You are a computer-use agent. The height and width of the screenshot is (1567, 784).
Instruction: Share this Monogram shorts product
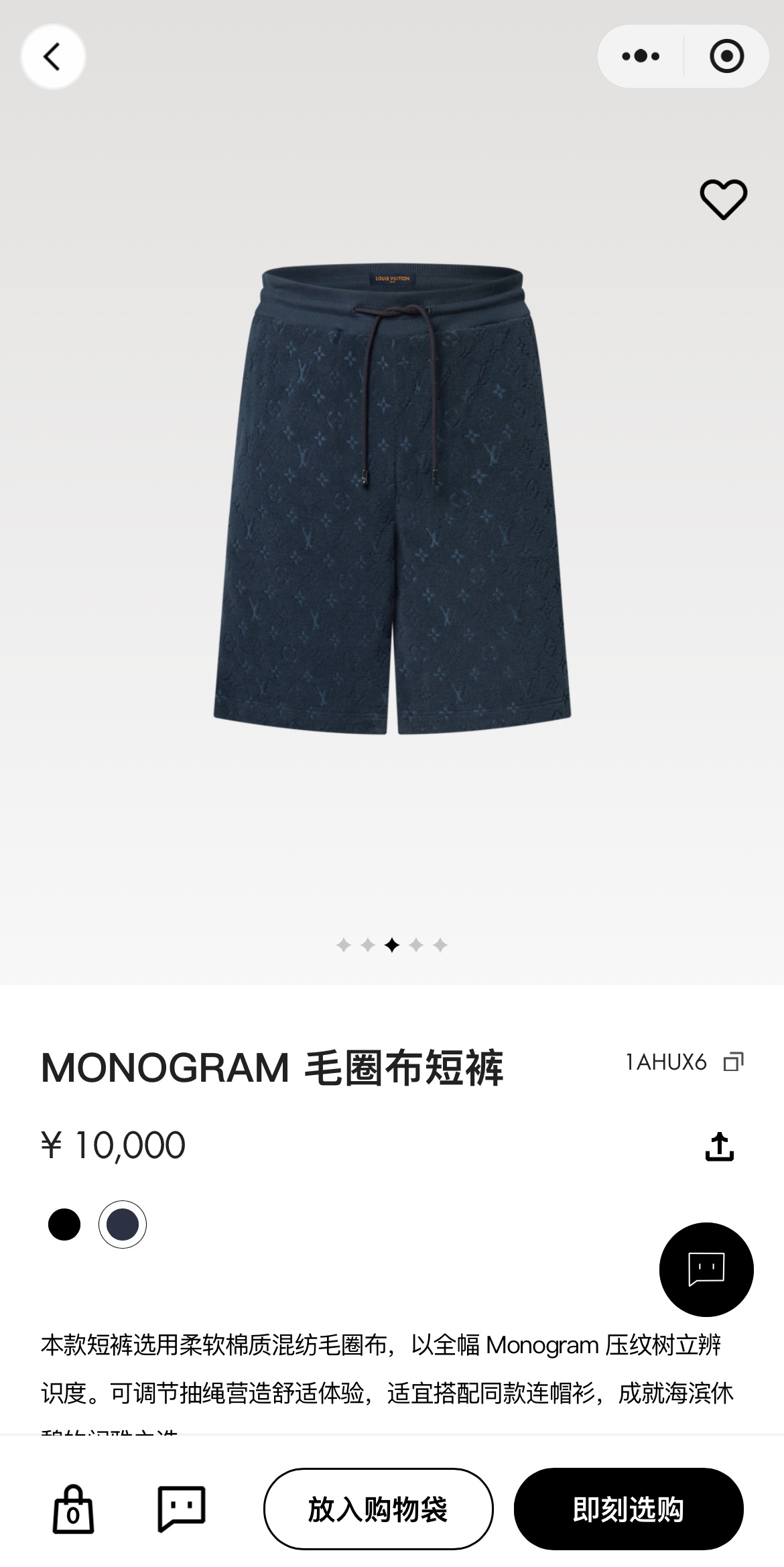720,1146
